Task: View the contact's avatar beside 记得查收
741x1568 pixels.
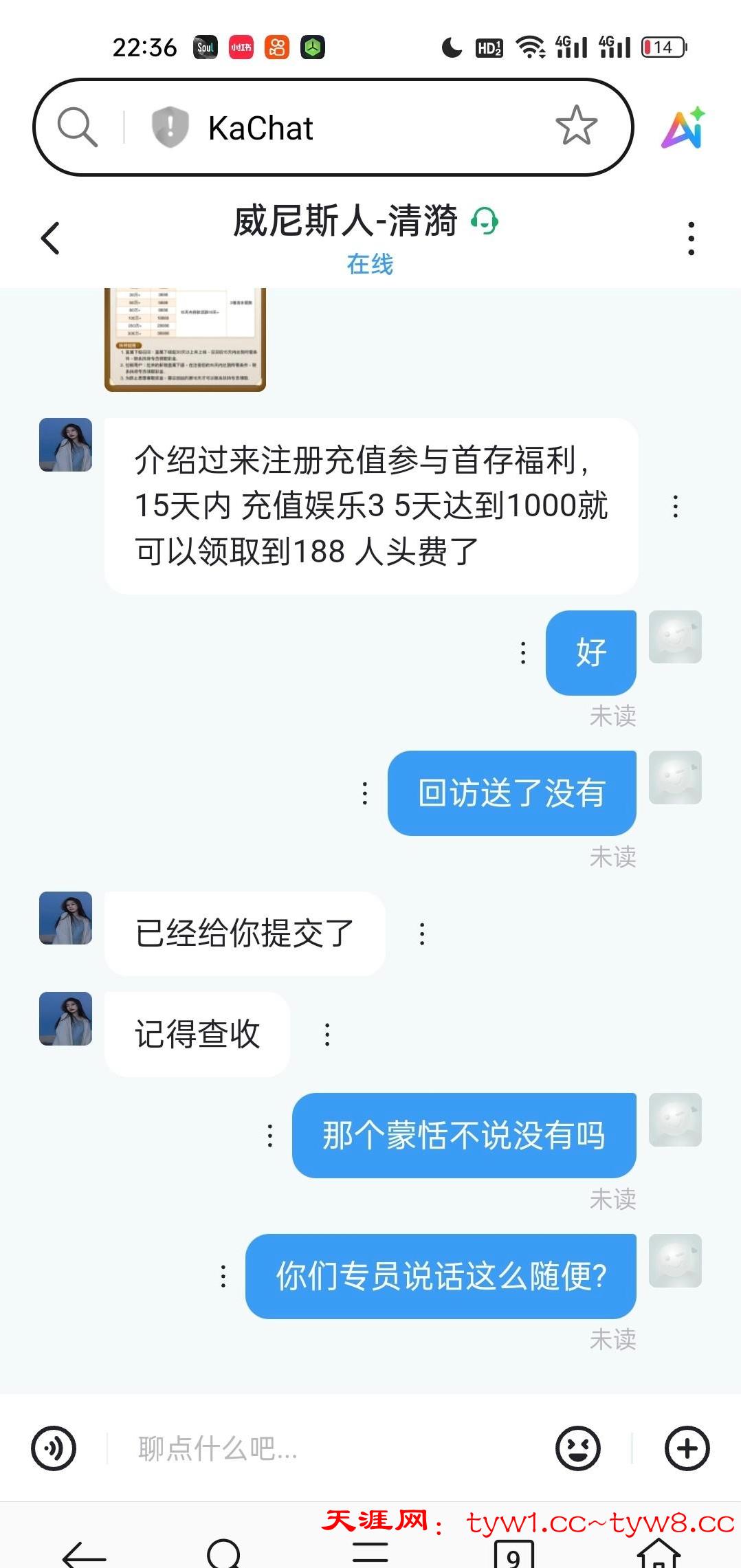Action: tap(66, 1019)
